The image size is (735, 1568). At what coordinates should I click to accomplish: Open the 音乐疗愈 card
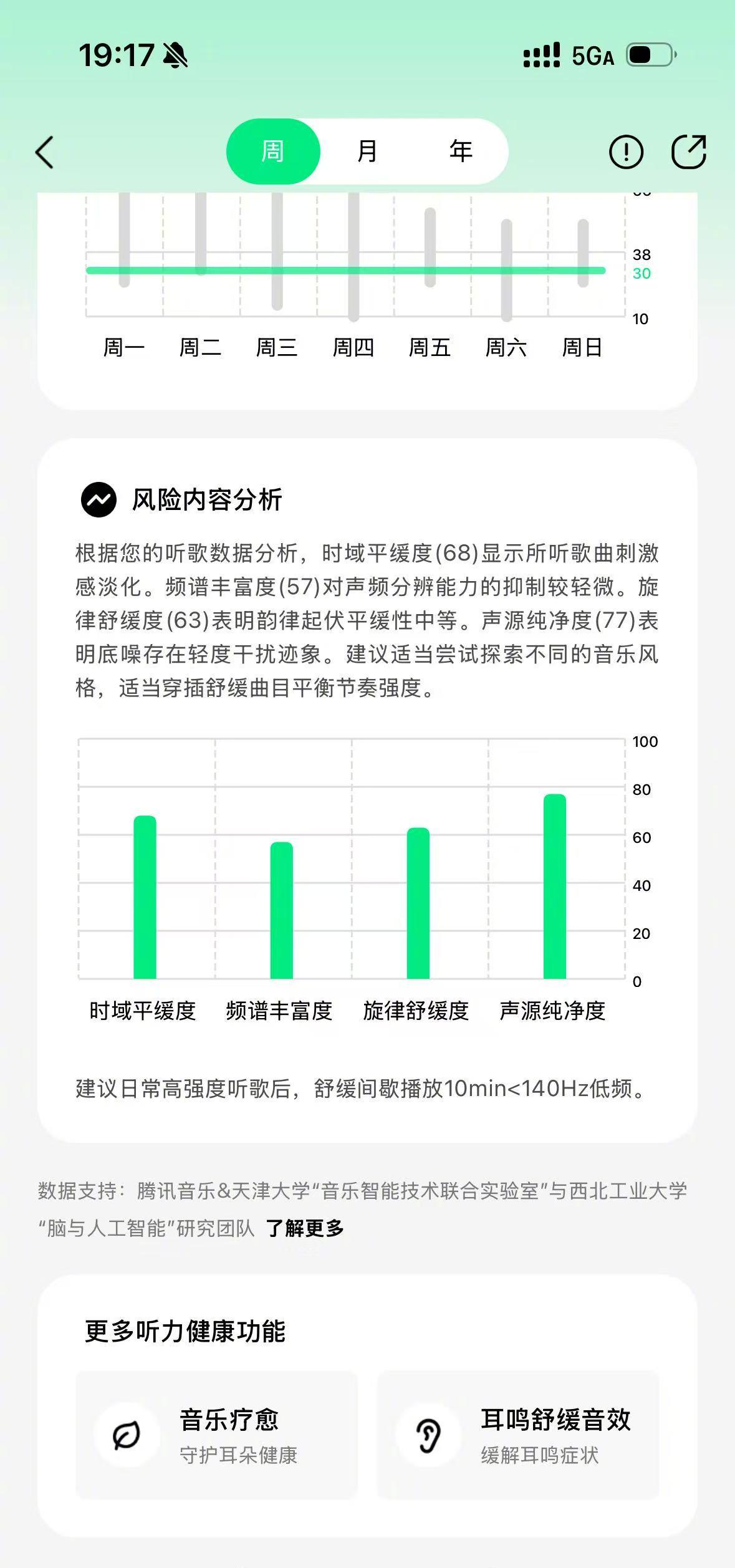point(217,1435)
